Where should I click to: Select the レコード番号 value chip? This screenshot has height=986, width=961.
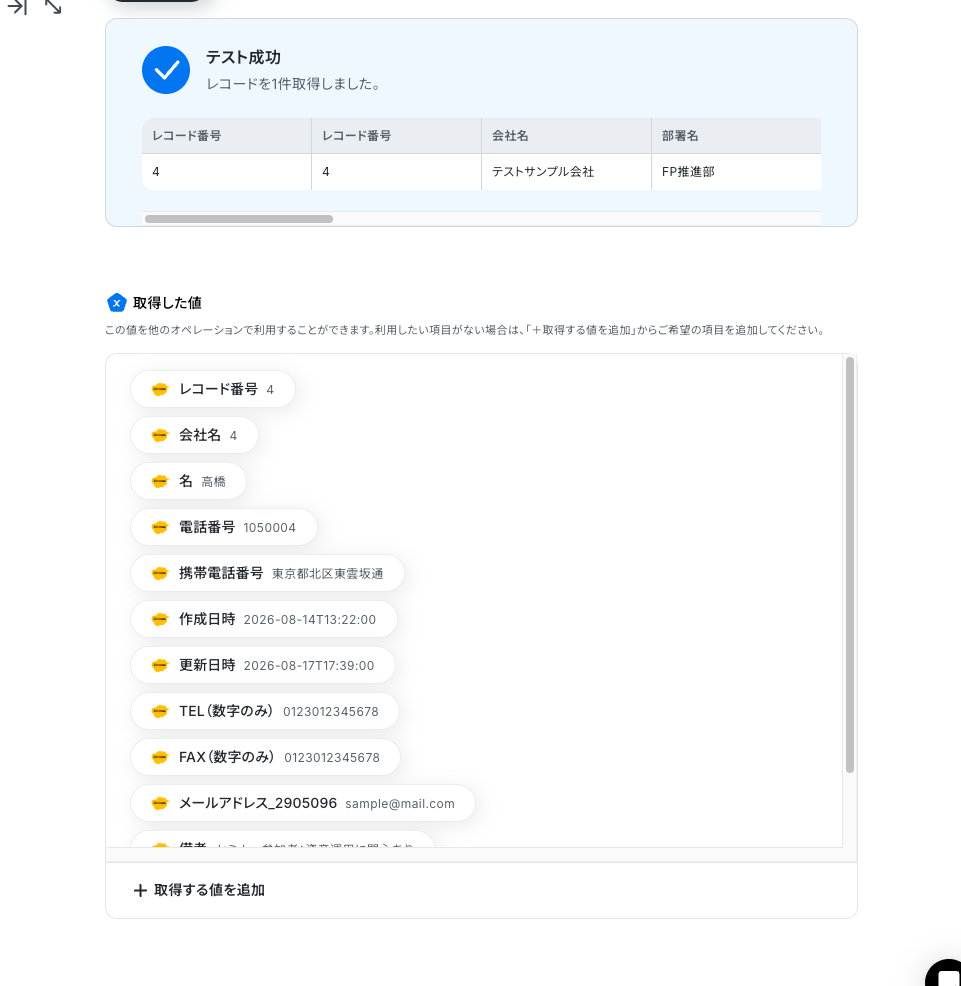click(213, 389)
